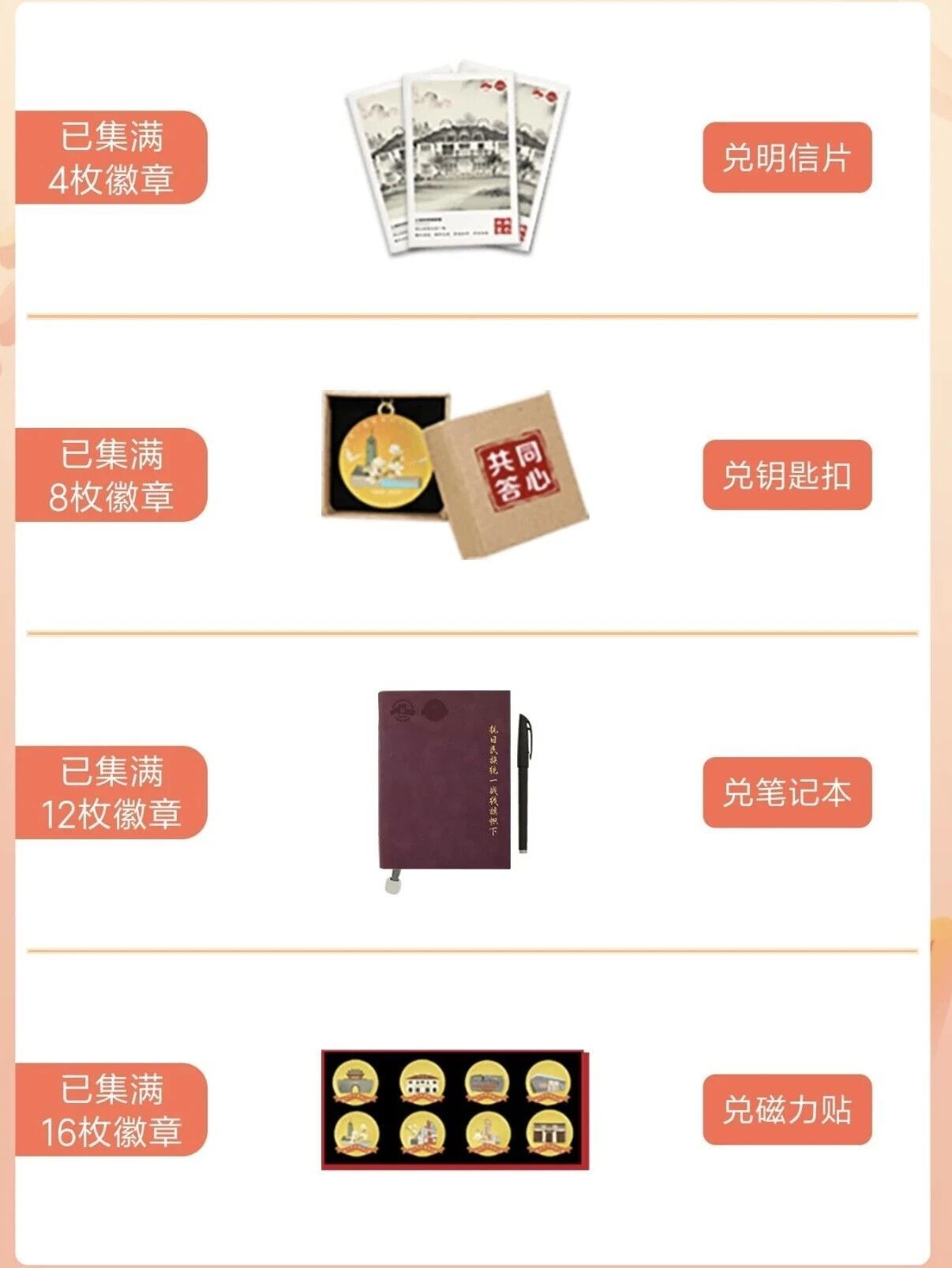Redeem the postcard reward (兑明信片)
The width and height of the screenshot is (952, 1268).
(x=786, y=157)
